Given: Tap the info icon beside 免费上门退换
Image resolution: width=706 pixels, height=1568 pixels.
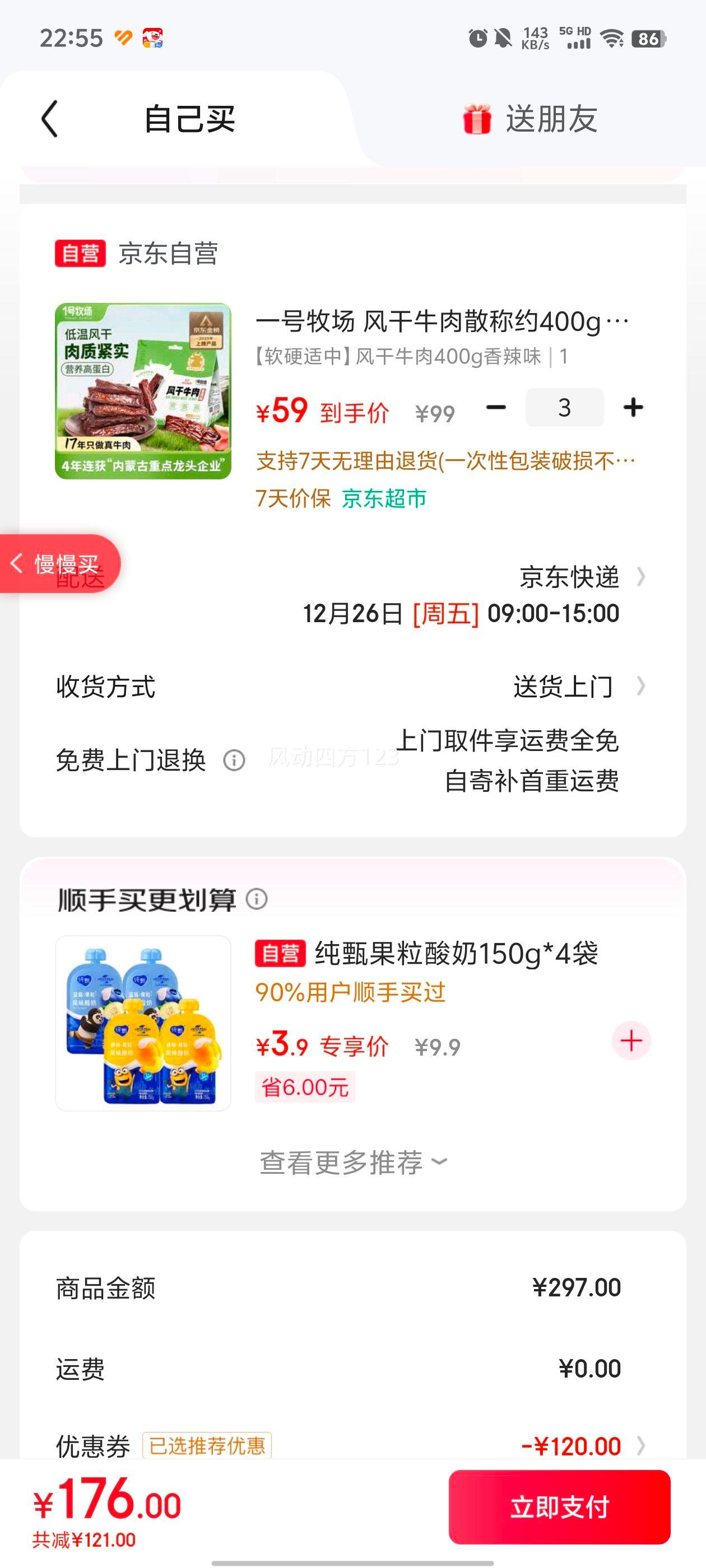Looking at the screenshot, I should point(235,760).
